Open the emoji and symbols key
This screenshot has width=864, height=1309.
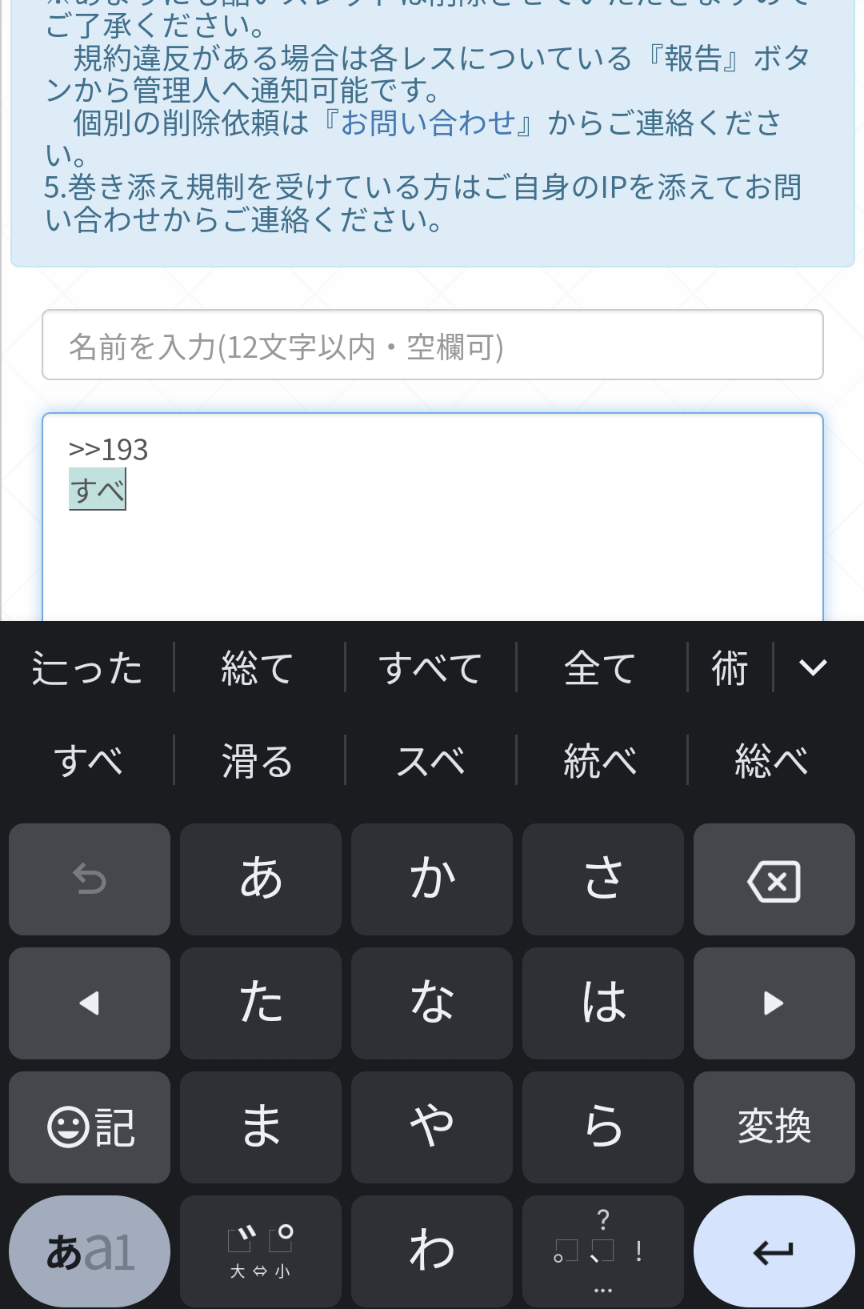tap(90, 1127)
